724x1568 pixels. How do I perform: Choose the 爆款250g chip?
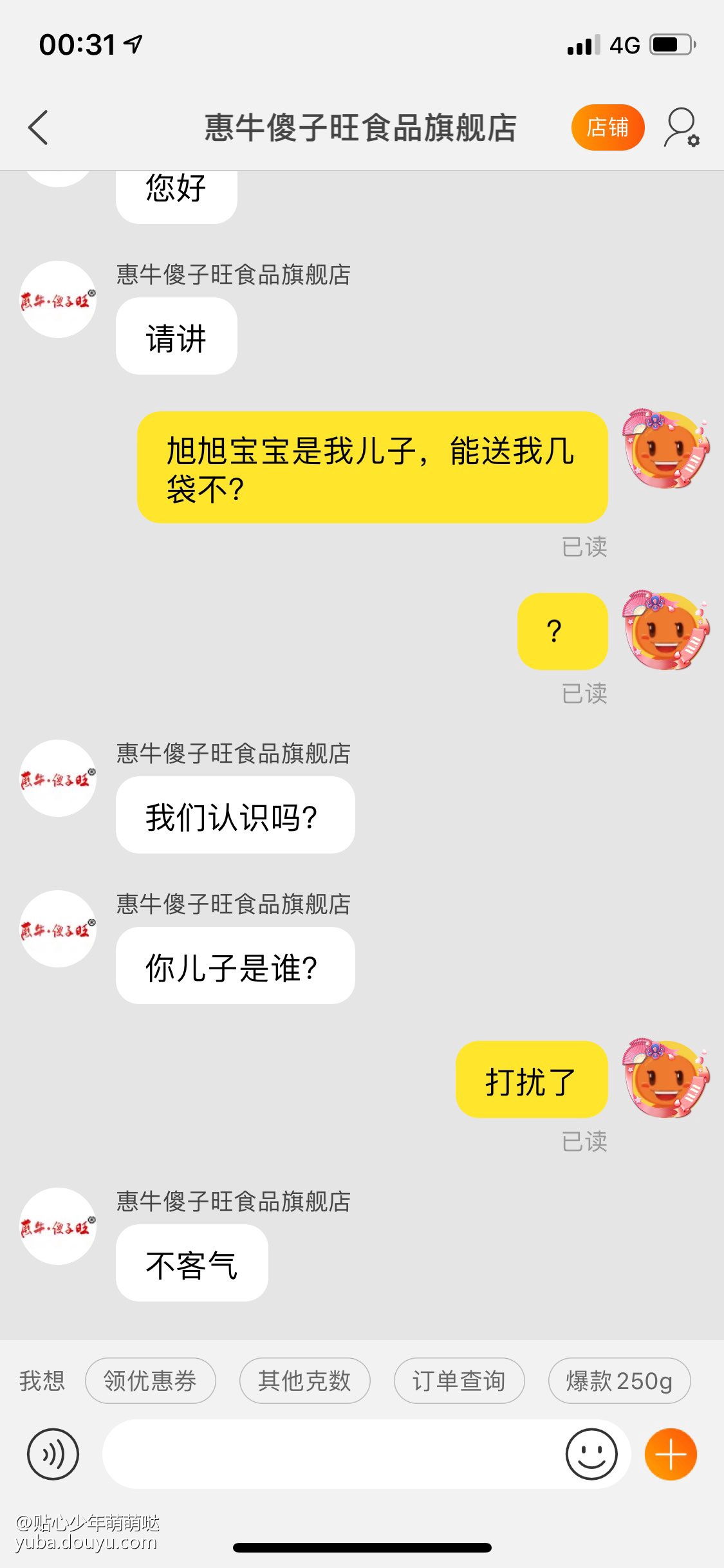tap(619, 1381)
